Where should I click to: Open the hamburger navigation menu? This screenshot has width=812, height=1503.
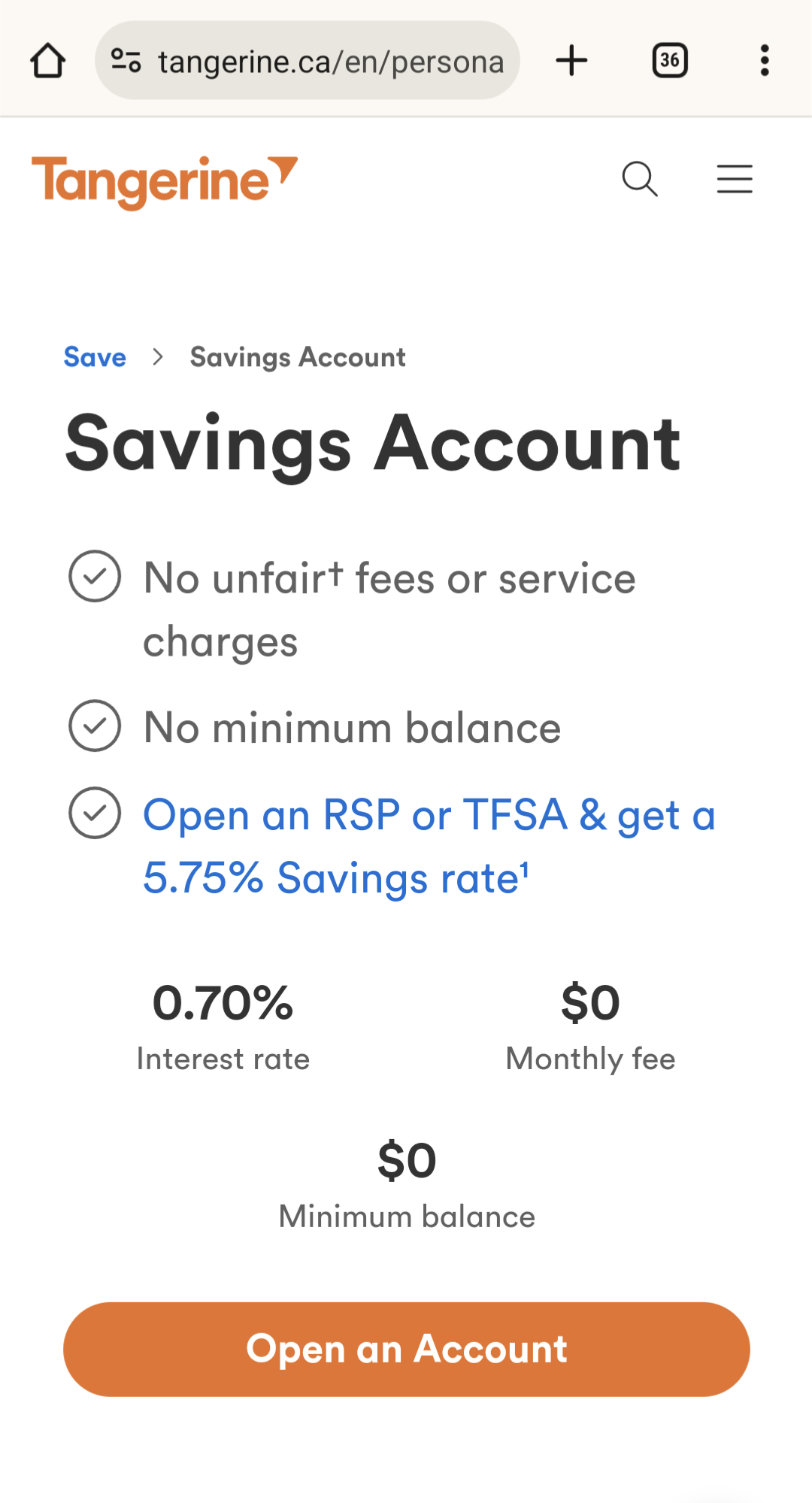click(735, 179)
